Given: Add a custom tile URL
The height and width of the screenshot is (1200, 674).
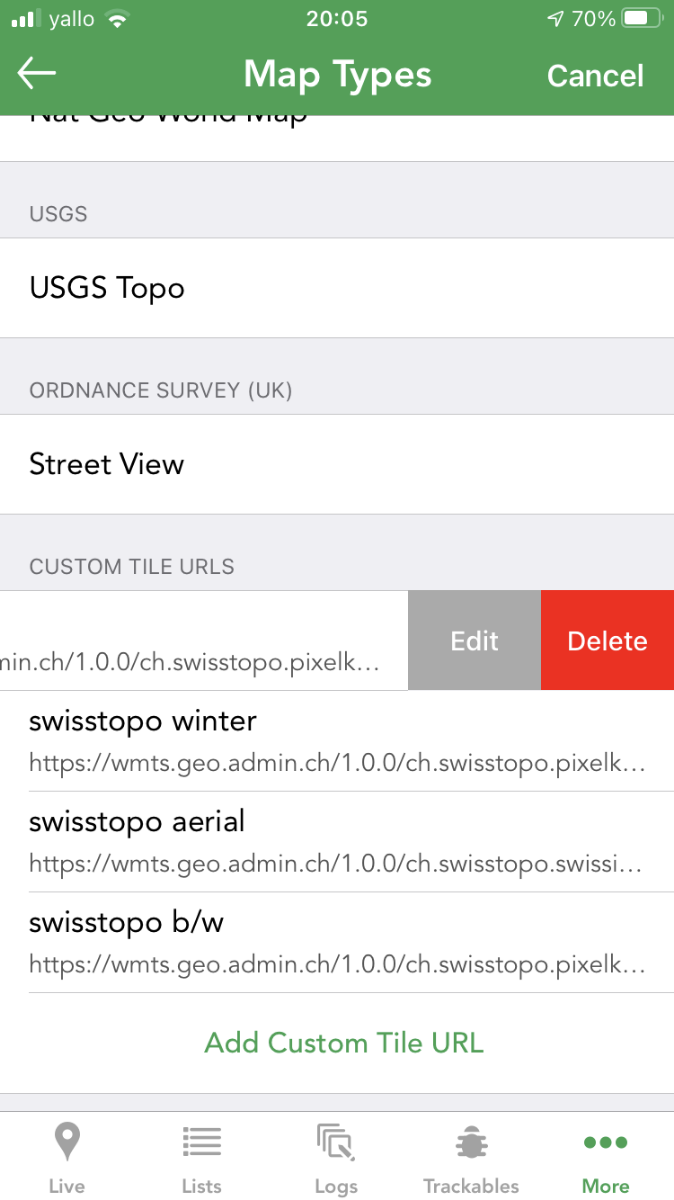Looking at the screenshot, I should tap(344, 1043).
